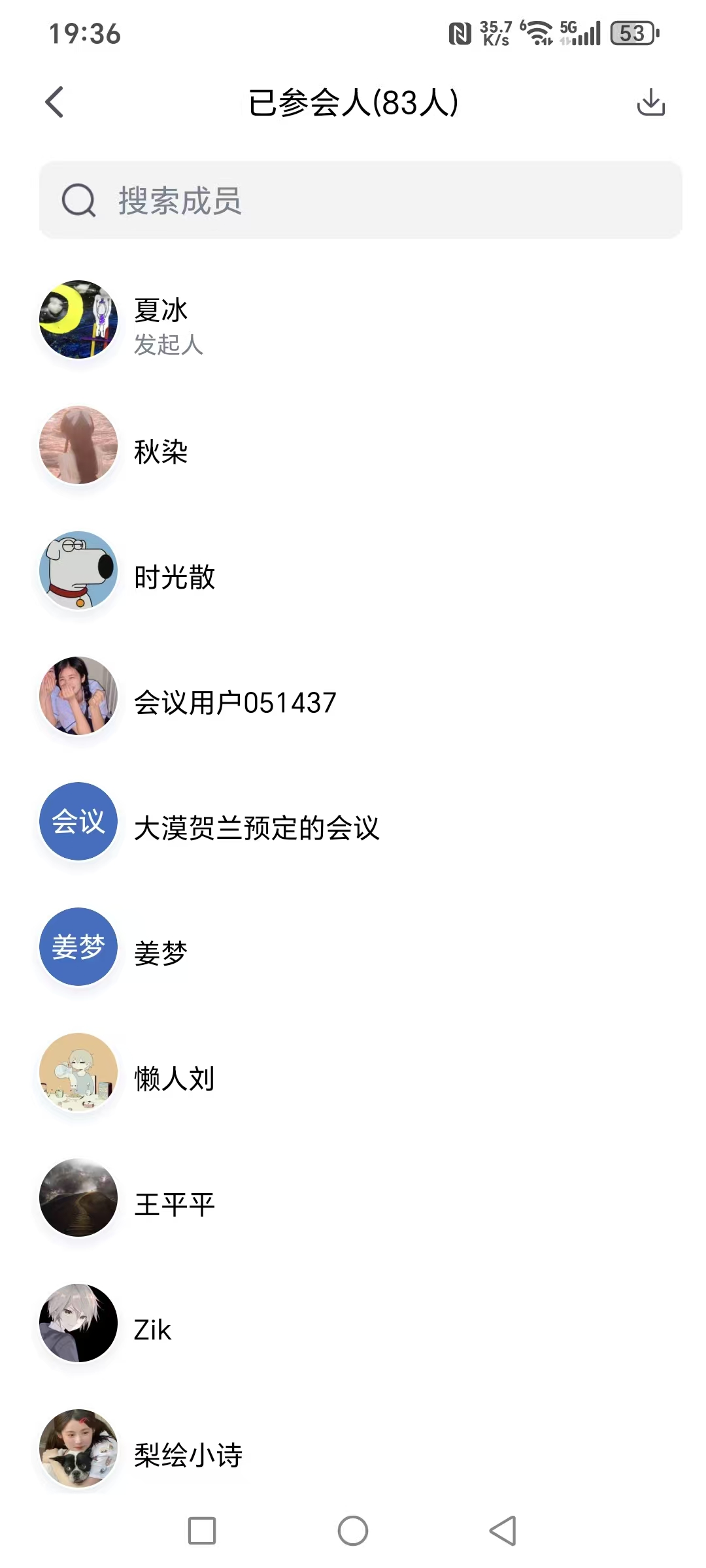
Task: Go to the system home screen
Action: [x=353, y=1531]
